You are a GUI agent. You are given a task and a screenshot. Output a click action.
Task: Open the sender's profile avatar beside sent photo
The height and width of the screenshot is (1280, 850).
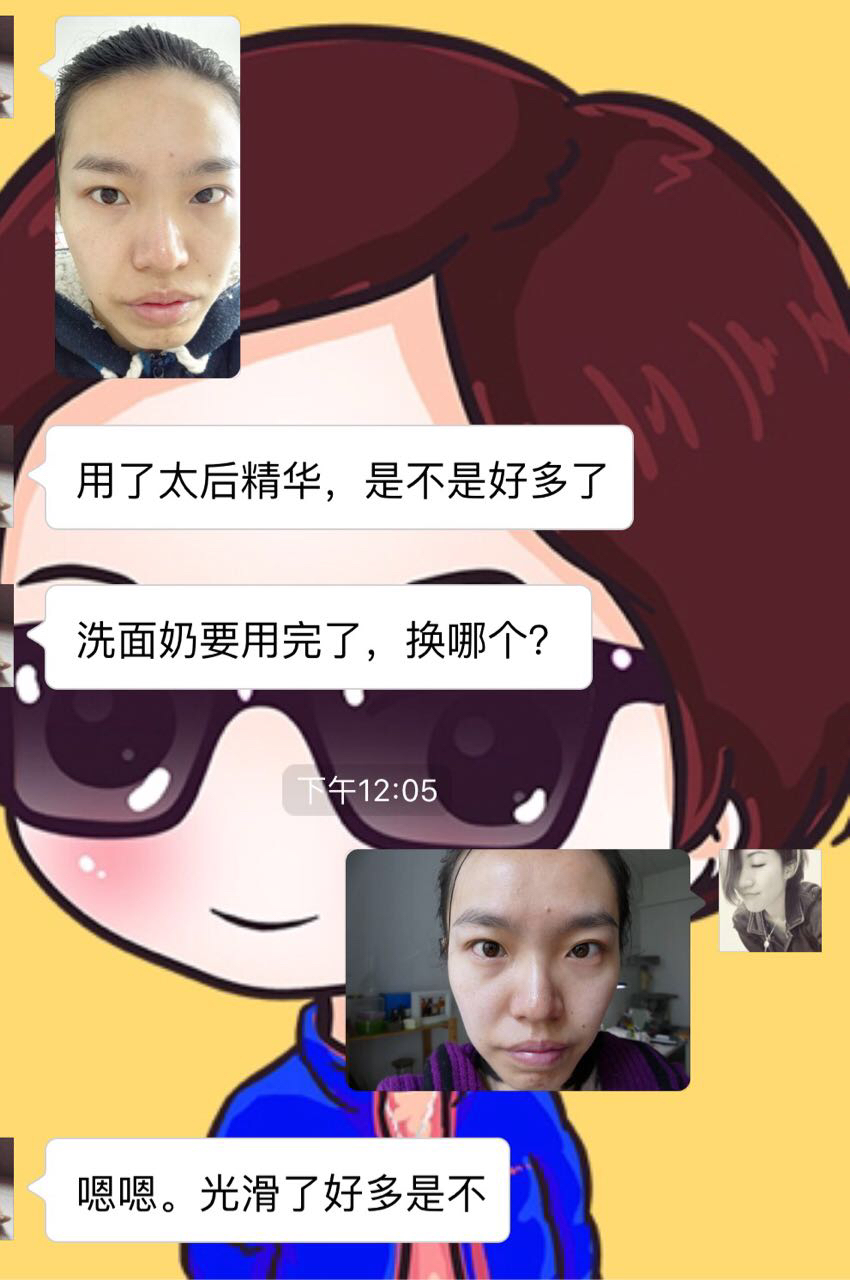[770, 900]
